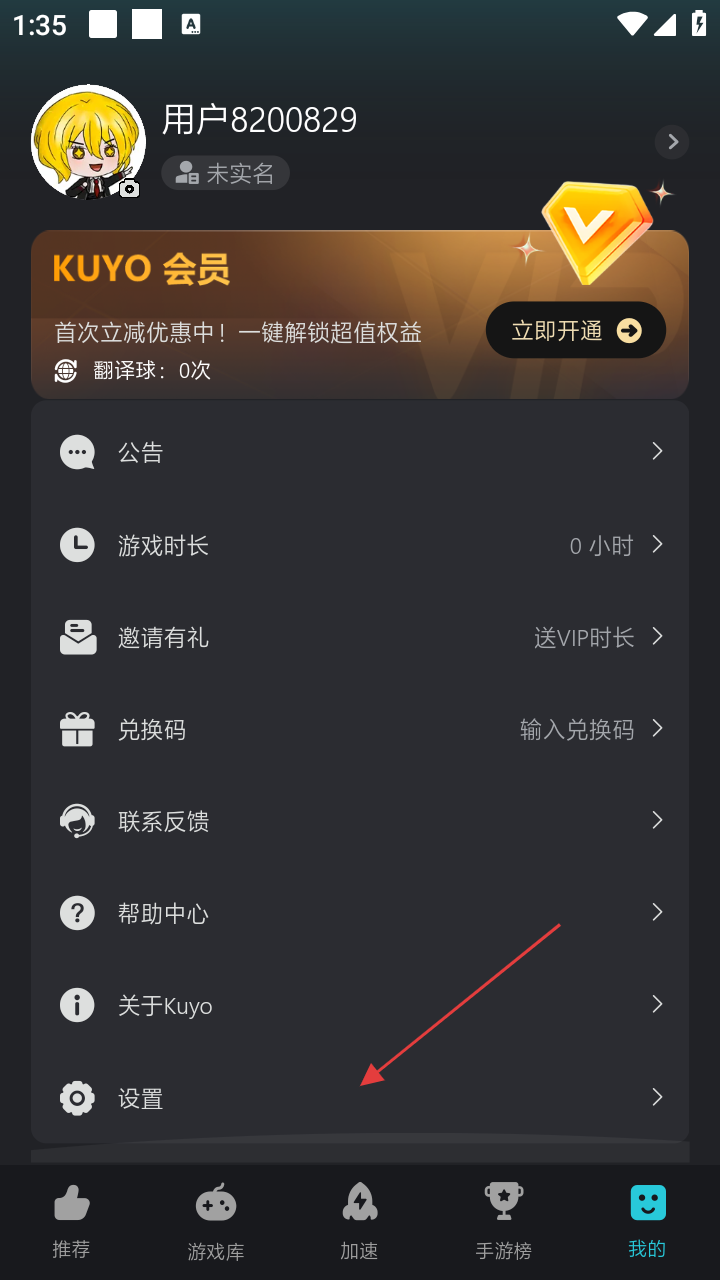The image size is (720, 1280).
Task: Tap the 未实名 verification badge
Action: [226, 173]
